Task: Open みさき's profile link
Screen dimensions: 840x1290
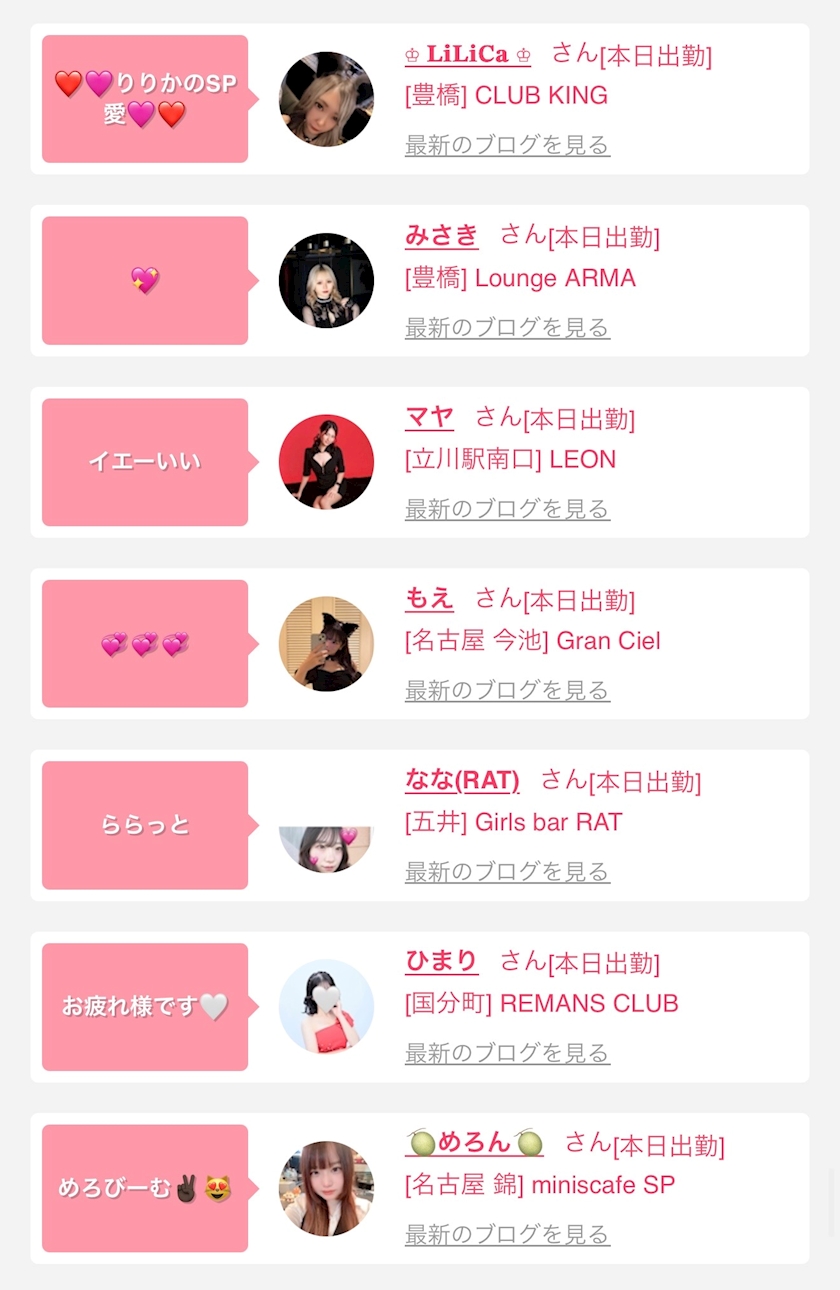Action: click(x=441, y=236)
